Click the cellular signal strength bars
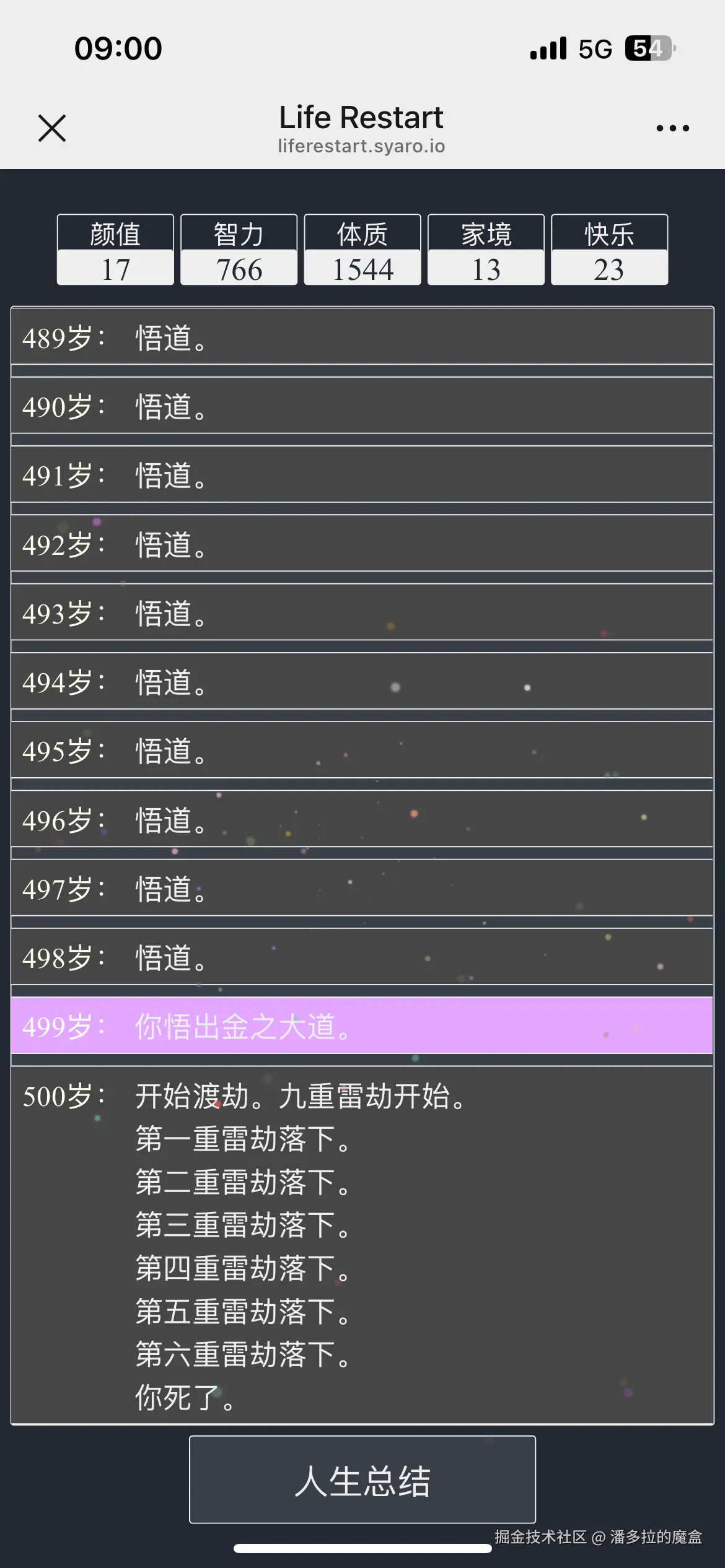 [x=548, y=47]
